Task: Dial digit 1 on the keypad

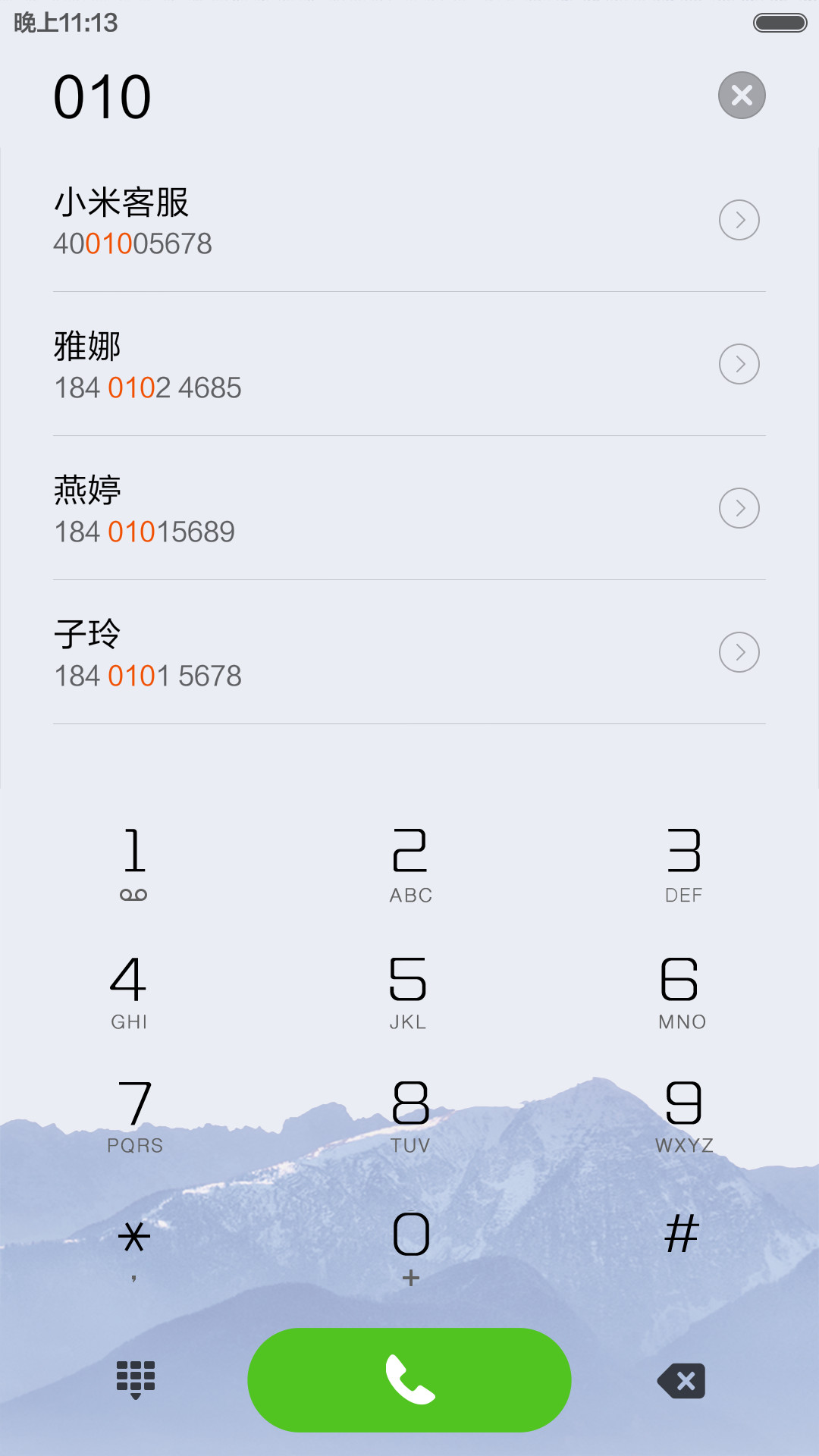Action: 133,864
